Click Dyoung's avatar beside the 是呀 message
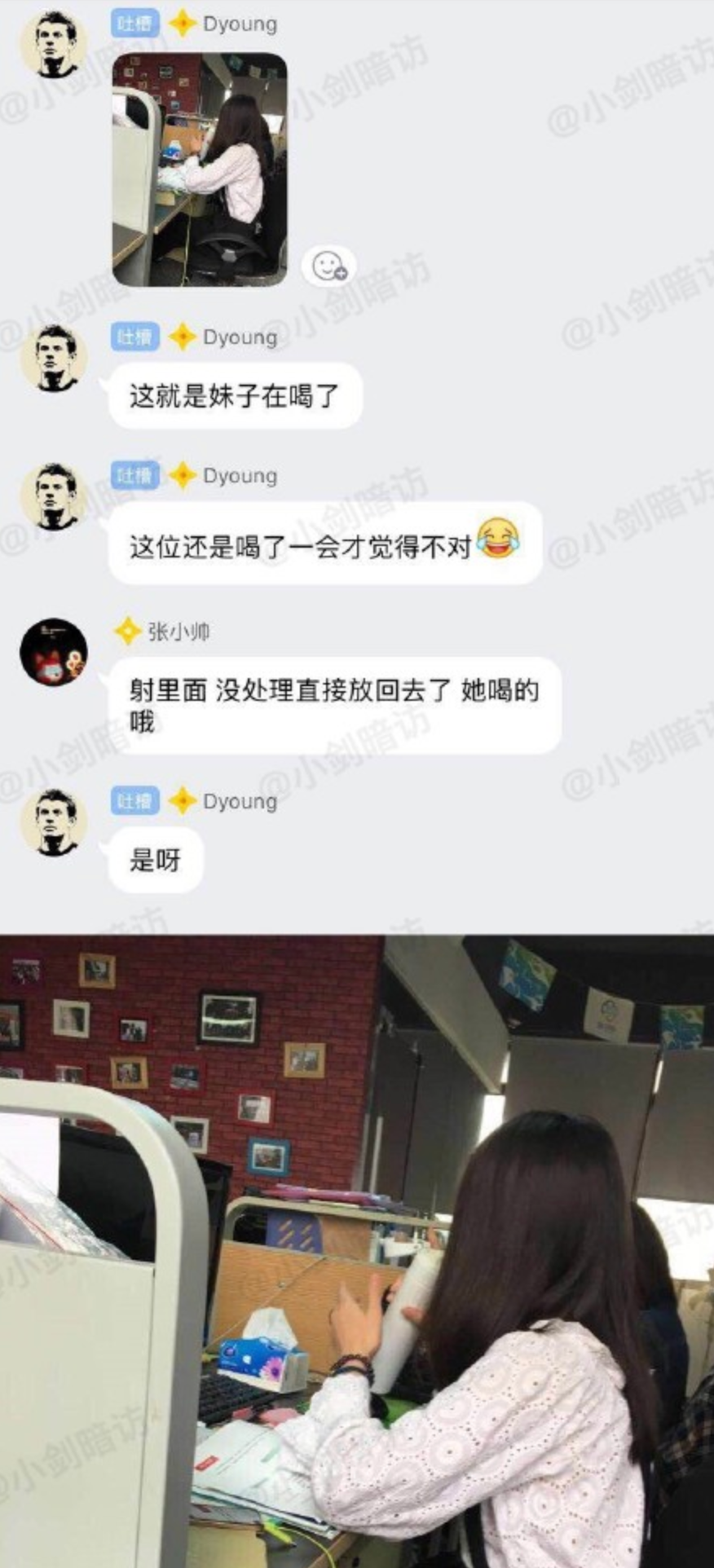714x1568 pixels. pos(54,819)
